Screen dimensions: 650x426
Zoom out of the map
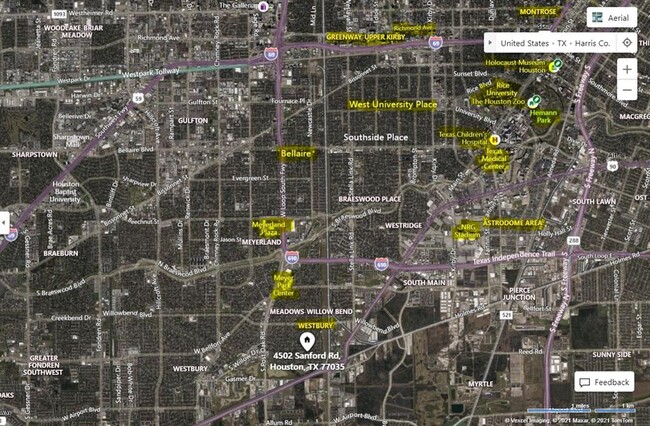click(x=626, y=90)
